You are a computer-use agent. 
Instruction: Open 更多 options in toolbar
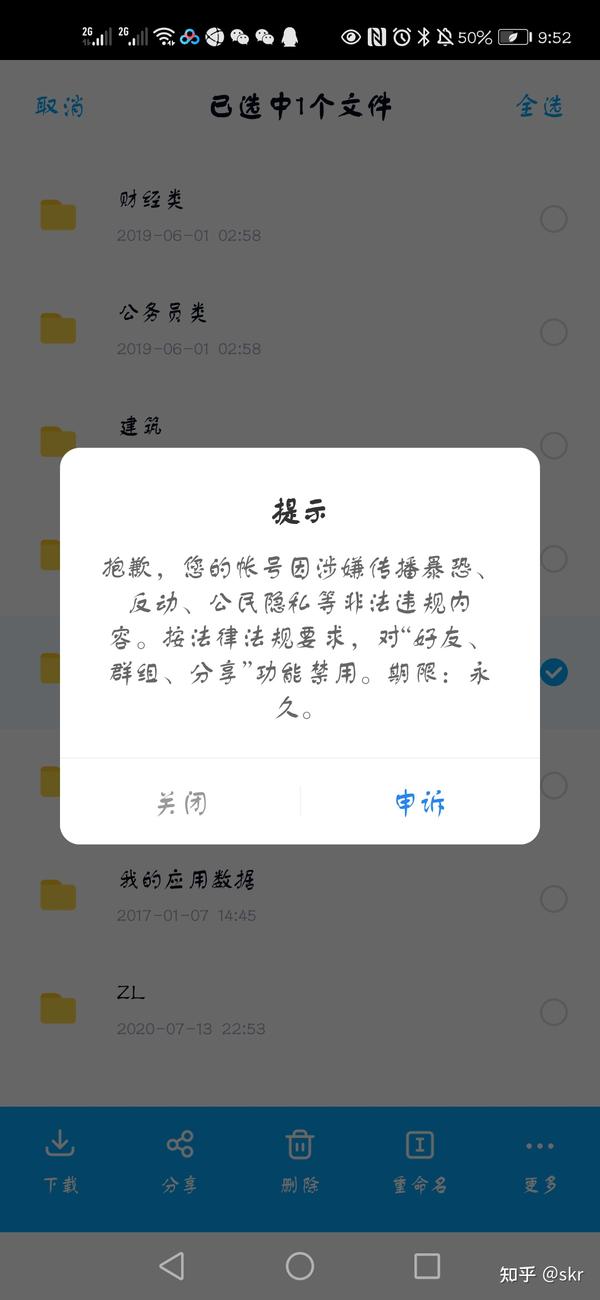click(x=540, y=1161)
